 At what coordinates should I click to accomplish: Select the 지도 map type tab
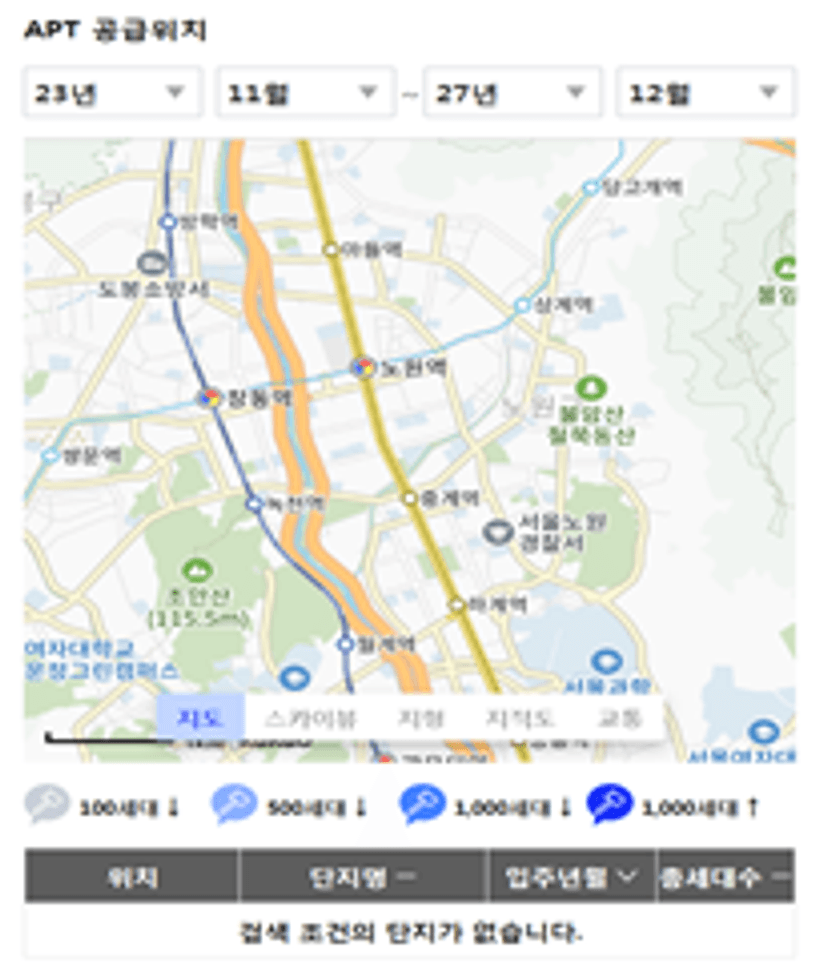coord(199,717)
